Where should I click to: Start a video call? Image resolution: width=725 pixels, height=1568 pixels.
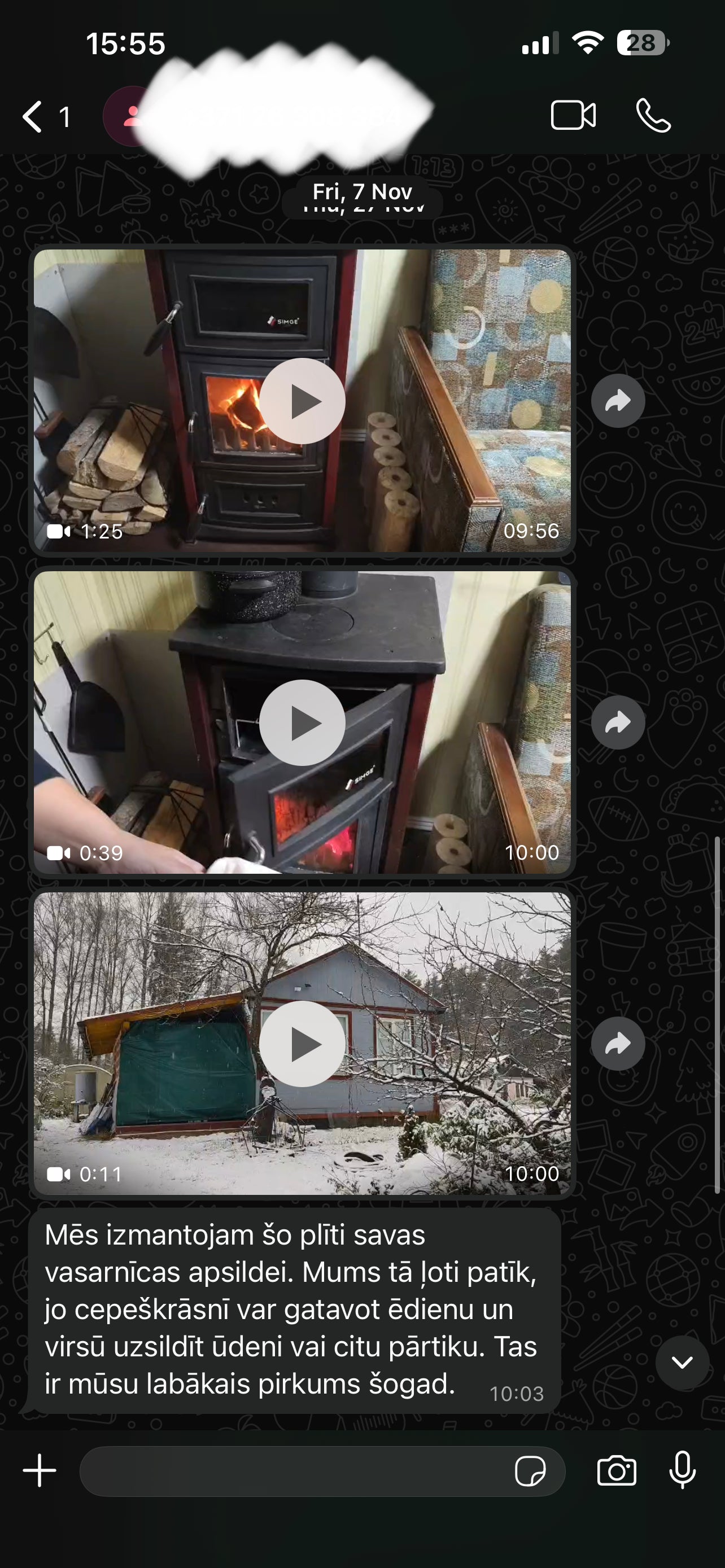click(573, 115)
